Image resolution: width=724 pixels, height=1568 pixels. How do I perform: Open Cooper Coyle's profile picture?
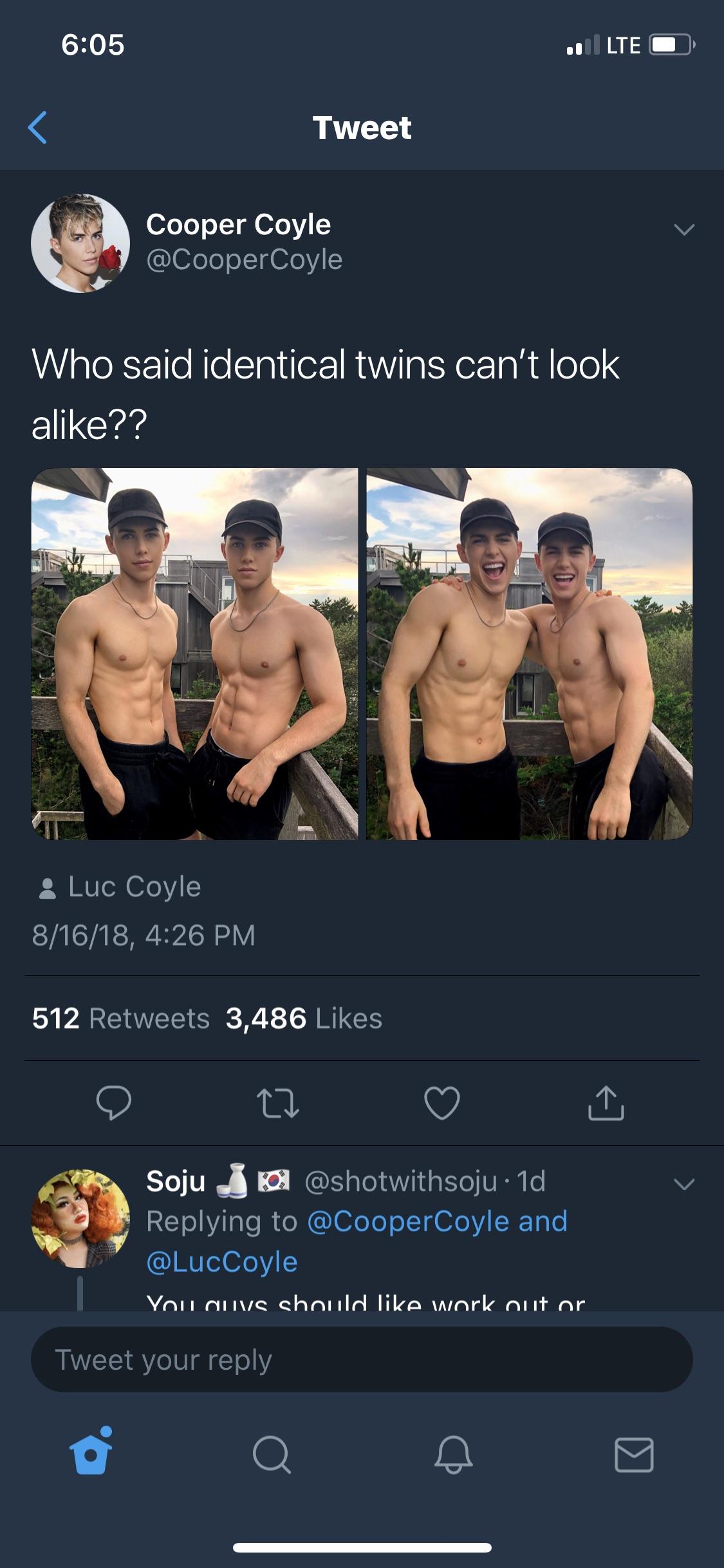(80, 243)
